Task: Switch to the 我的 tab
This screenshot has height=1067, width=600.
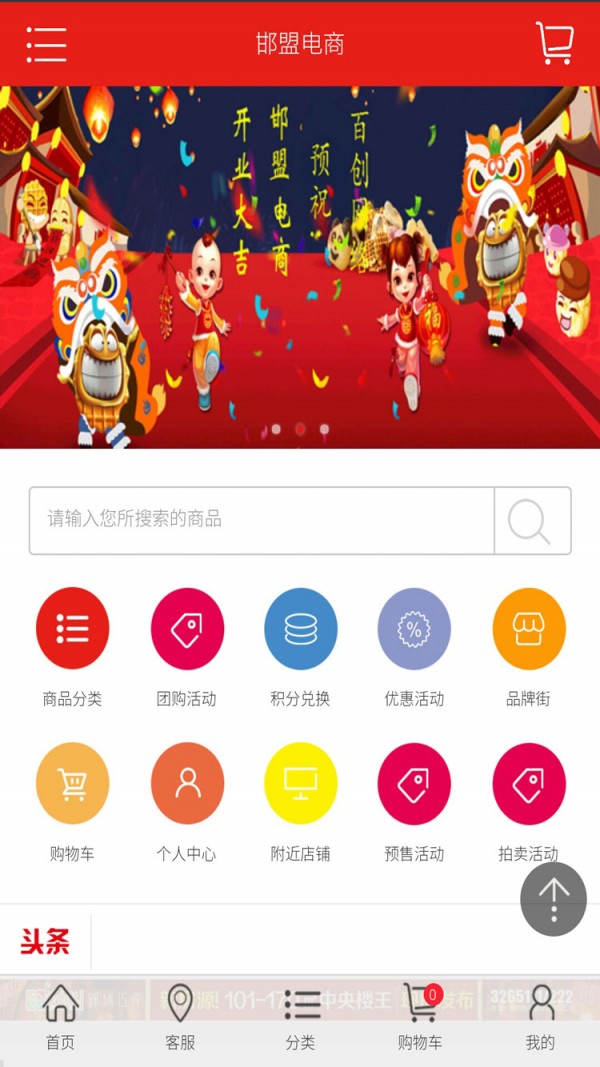Action: (x=540, y=1017)
